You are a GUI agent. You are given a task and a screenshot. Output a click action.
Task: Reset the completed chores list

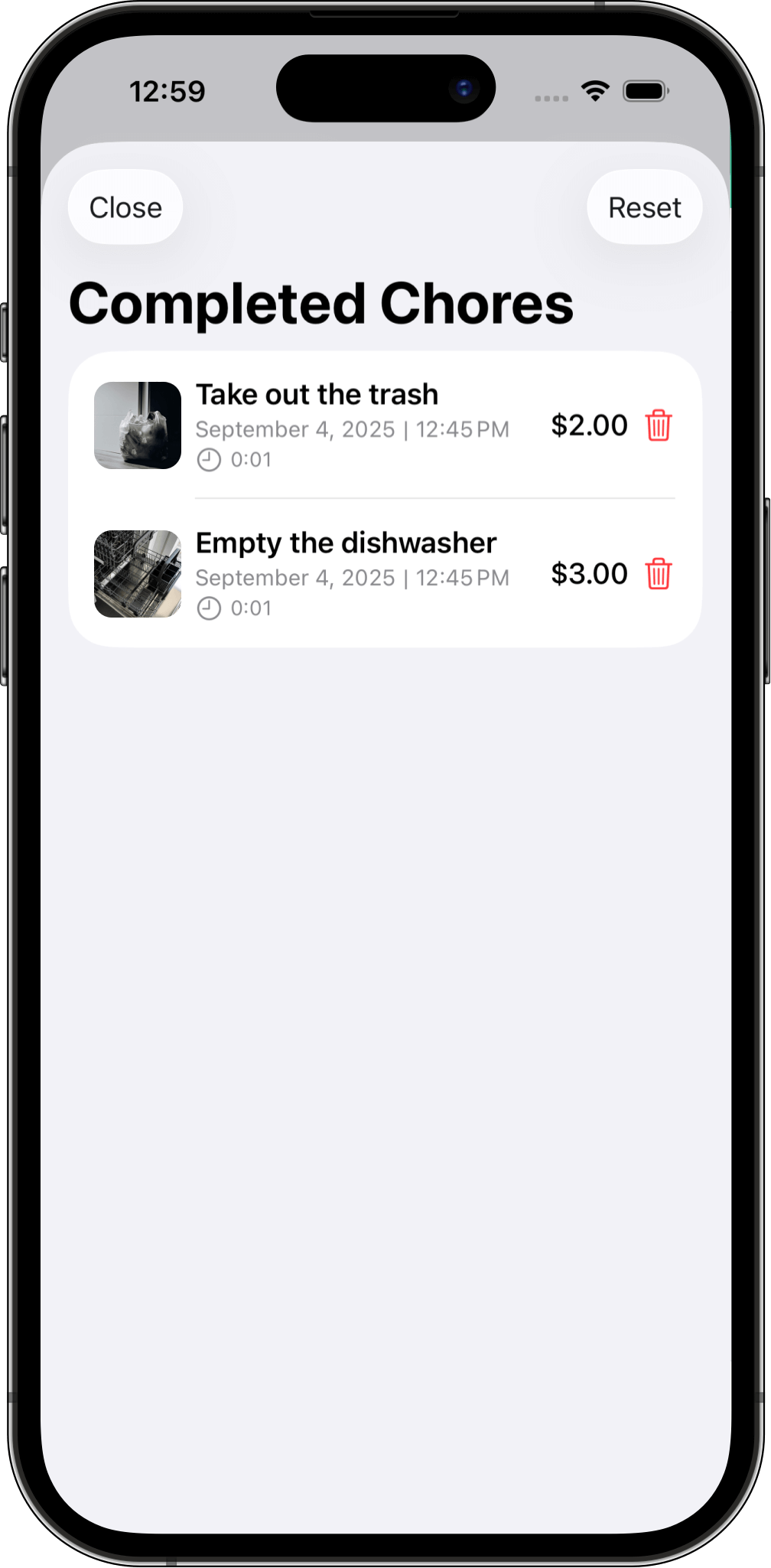pyautogui.click(x=644, y=207)
